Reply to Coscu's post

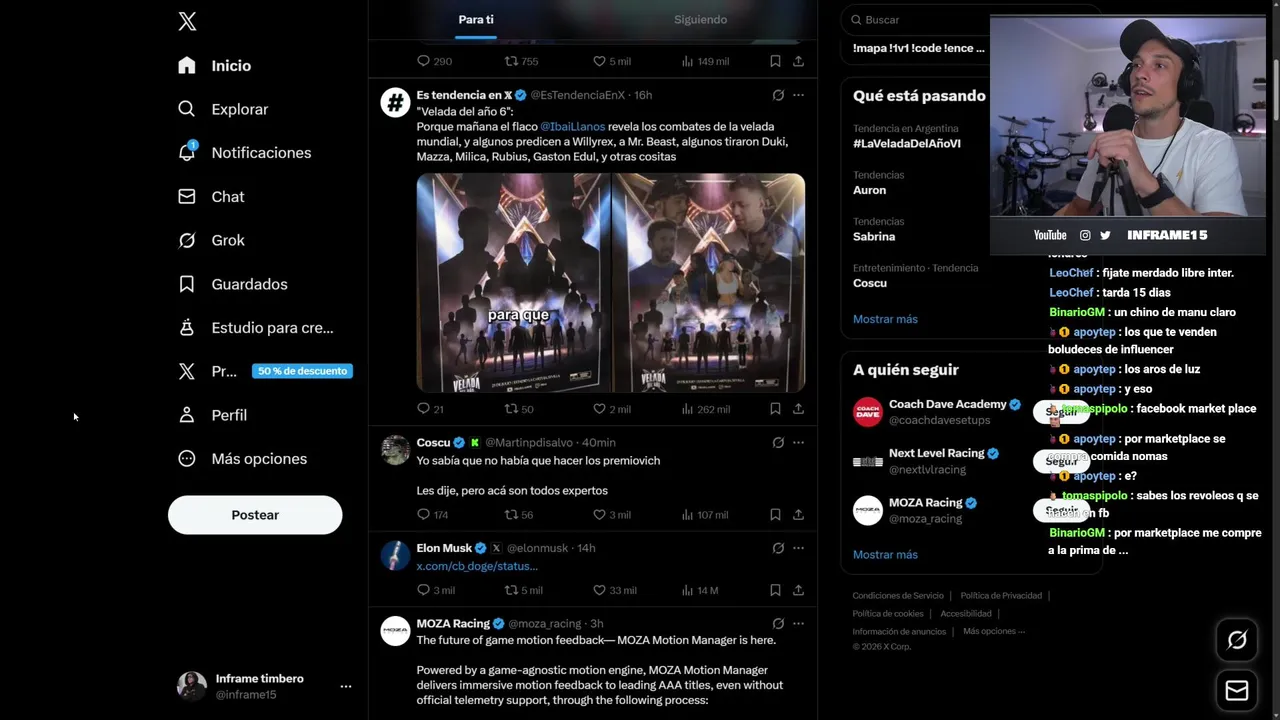423,515
